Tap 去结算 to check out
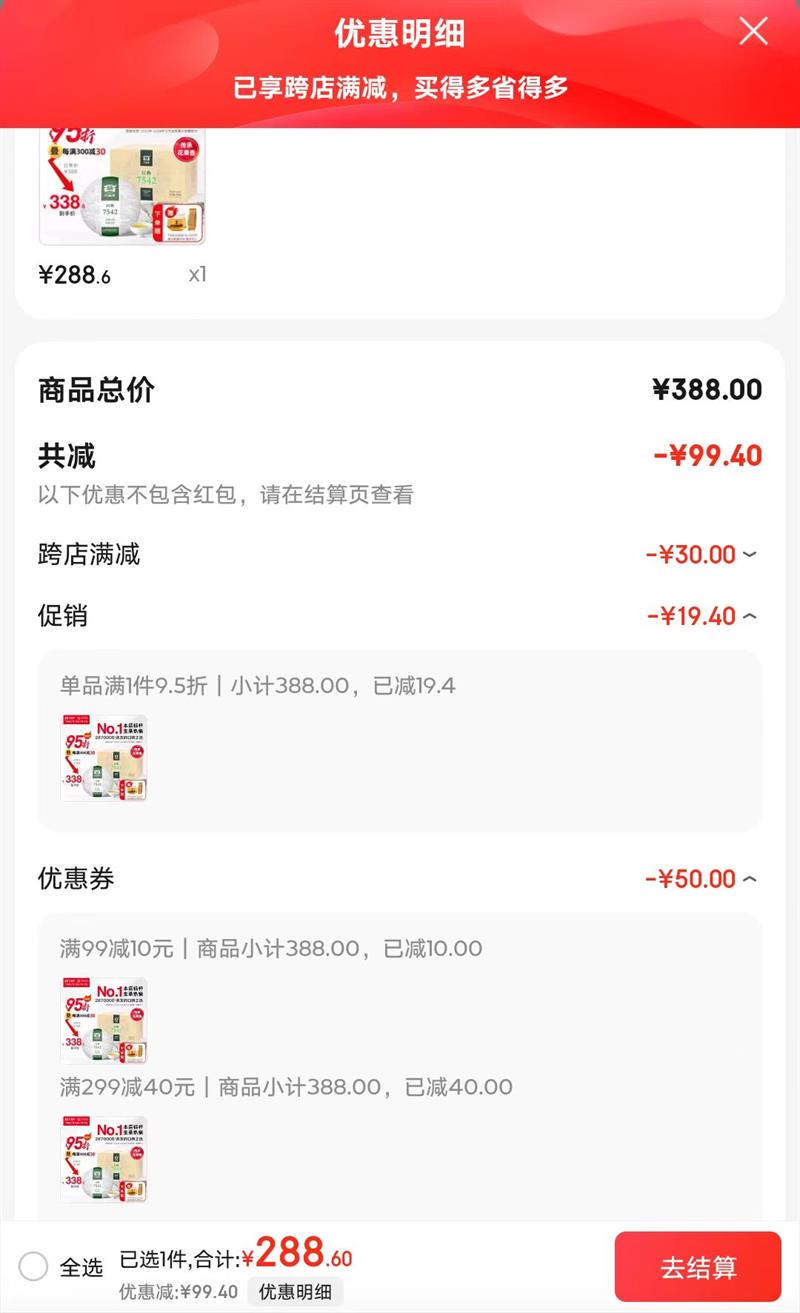The height and width of the screenshot is (1313, 800). (x=698, y=1268)
